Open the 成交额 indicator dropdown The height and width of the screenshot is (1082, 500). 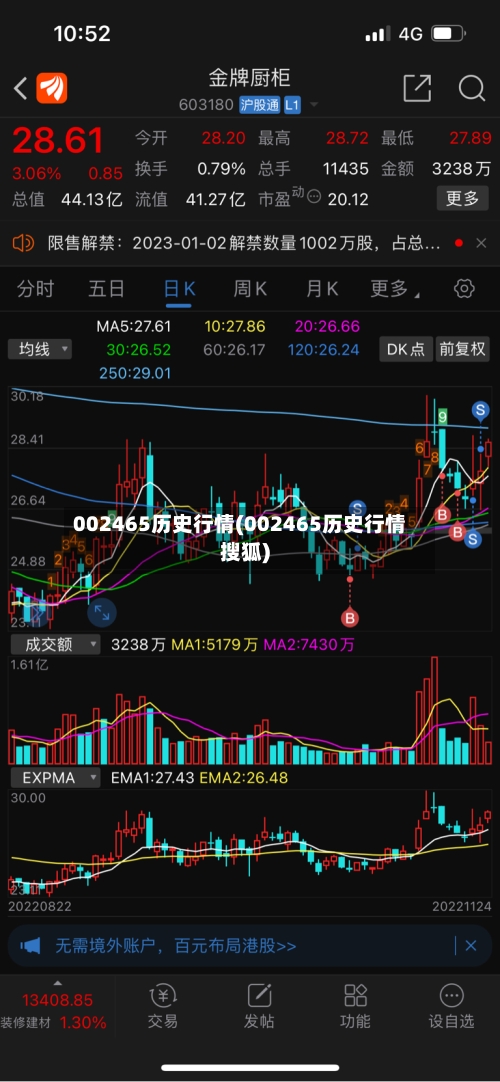click(55, 645)
